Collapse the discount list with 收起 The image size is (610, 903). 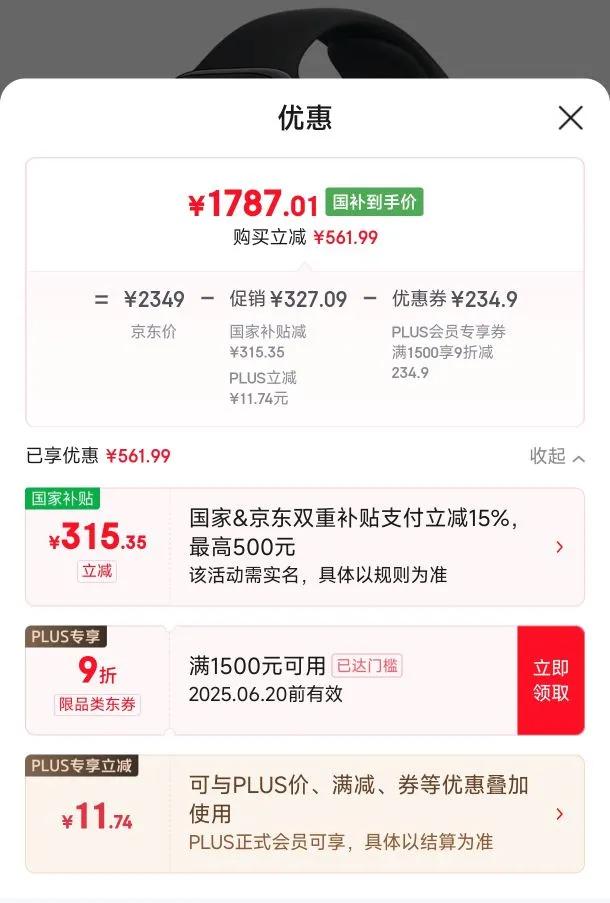[557, 456]
